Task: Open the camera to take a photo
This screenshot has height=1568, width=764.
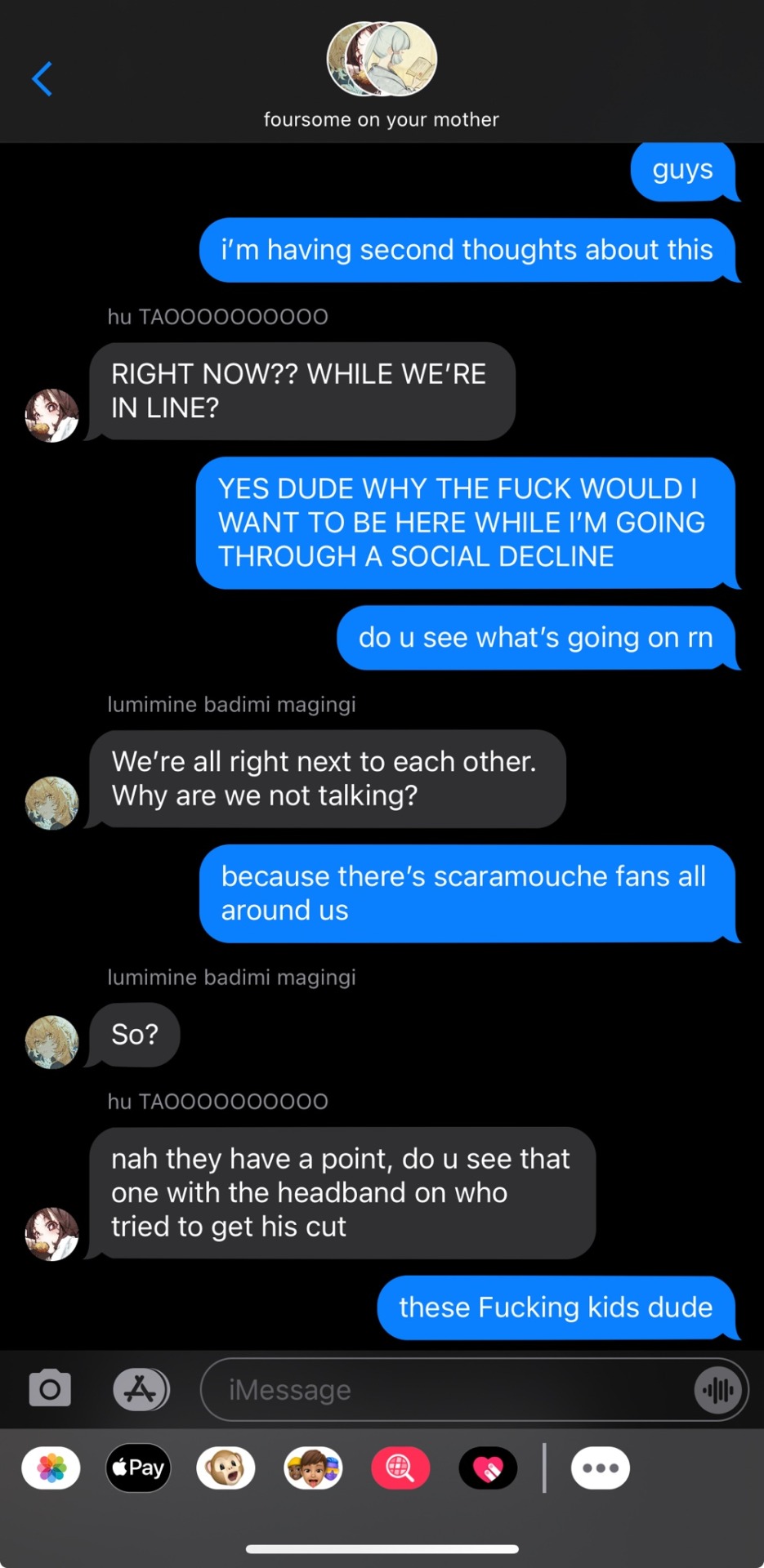Action: pos(50,1389)
